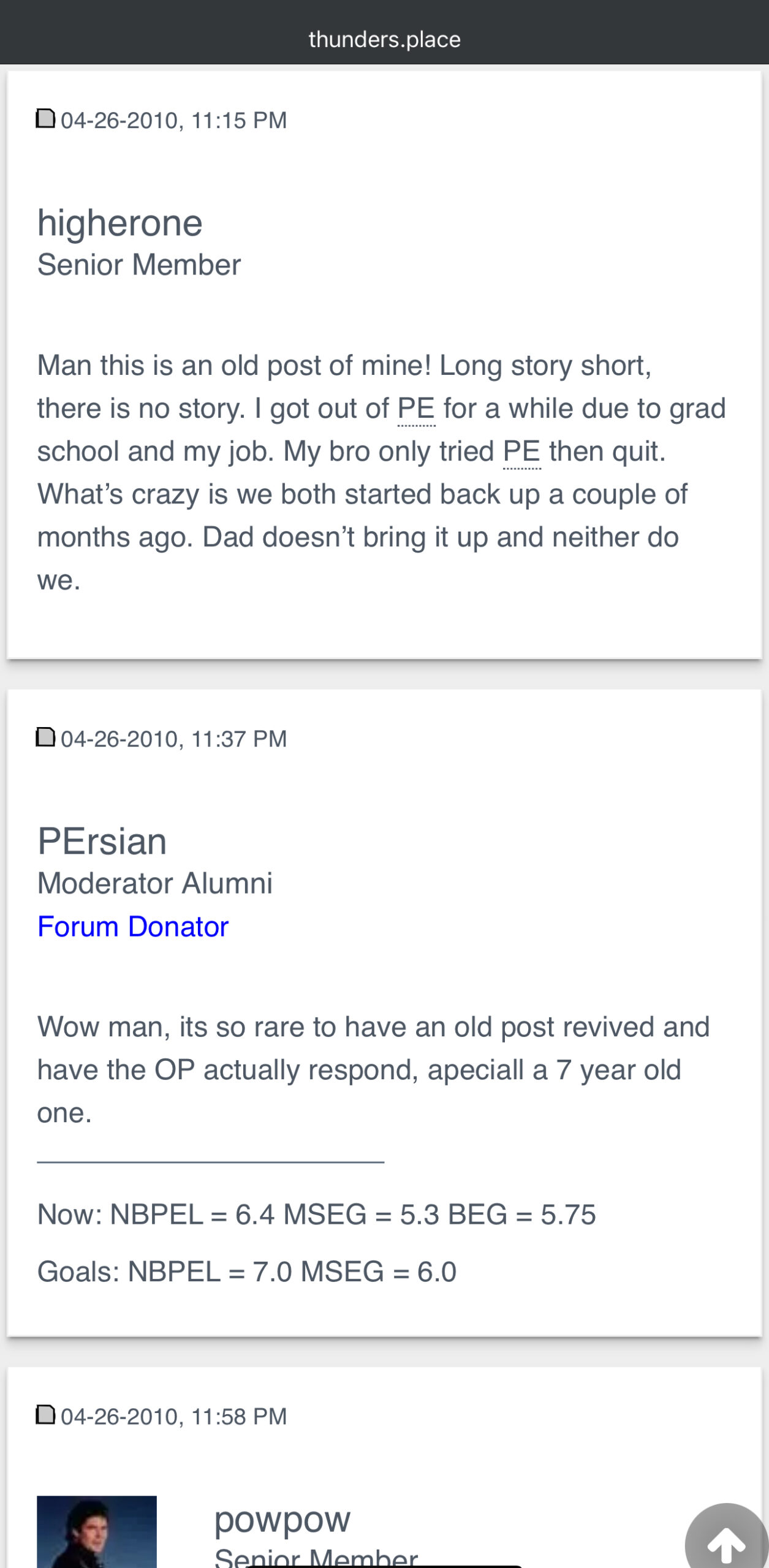Viewport: 769px width, 1568px height.
Task: Tap the underlined PE before 'for a while'
Action: coord(416,409)
